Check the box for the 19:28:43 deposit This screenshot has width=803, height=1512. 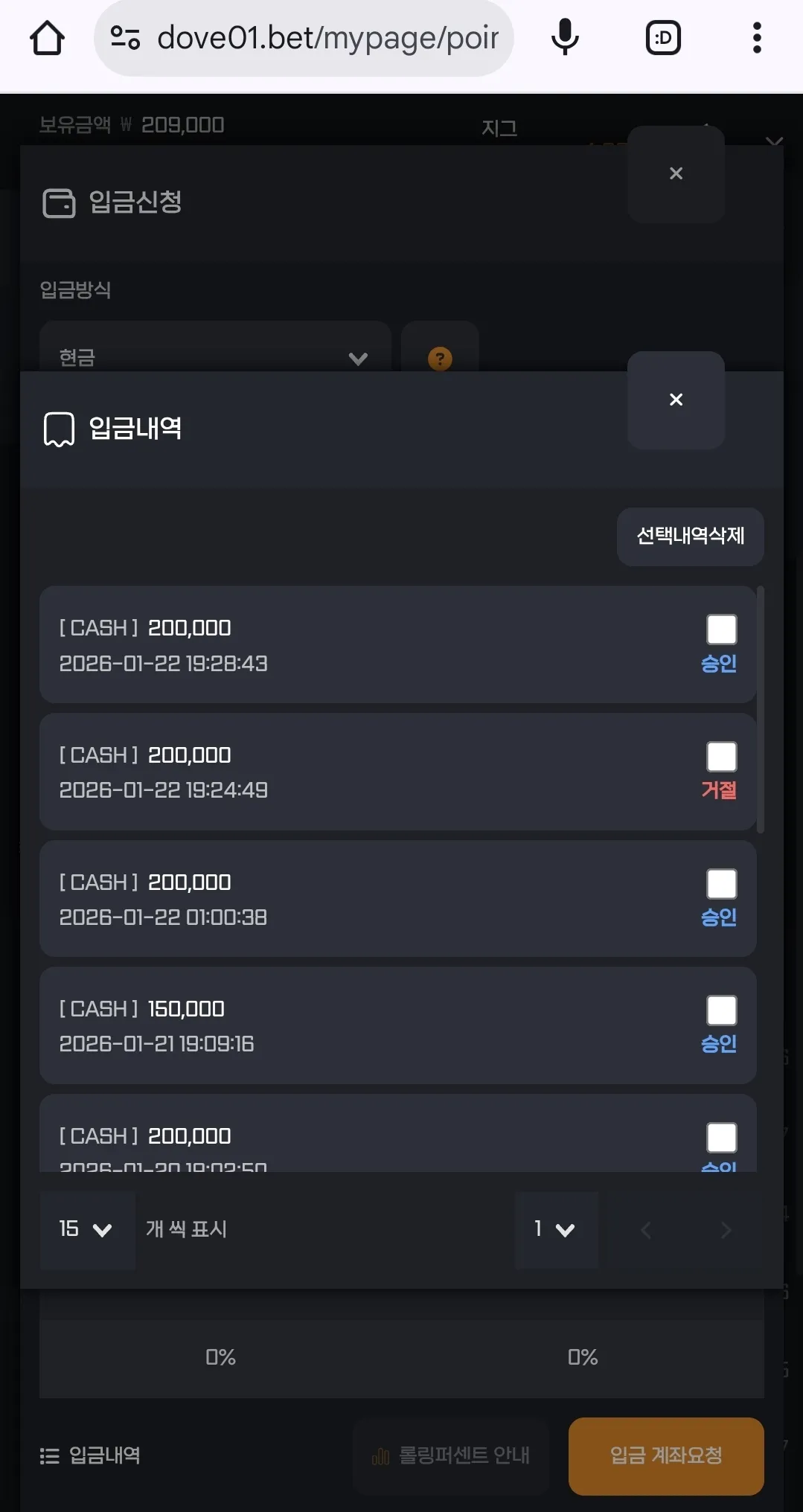click(x=721, y=630)
